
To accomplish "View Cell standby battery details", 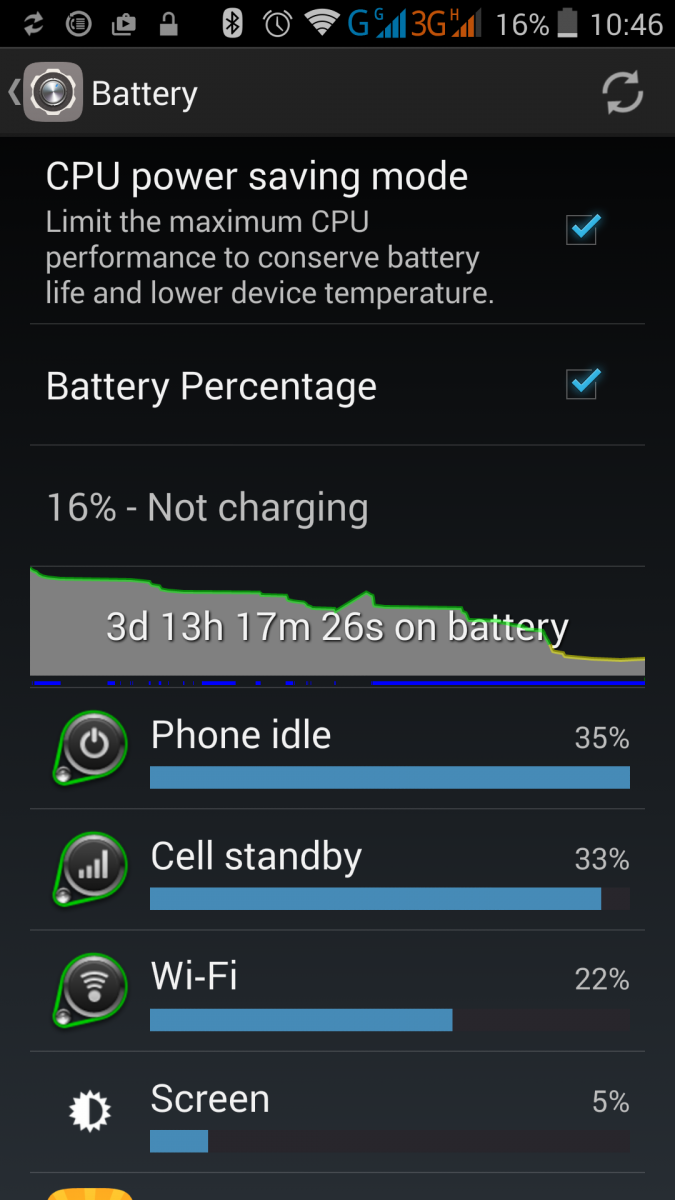I will (337, 870).
